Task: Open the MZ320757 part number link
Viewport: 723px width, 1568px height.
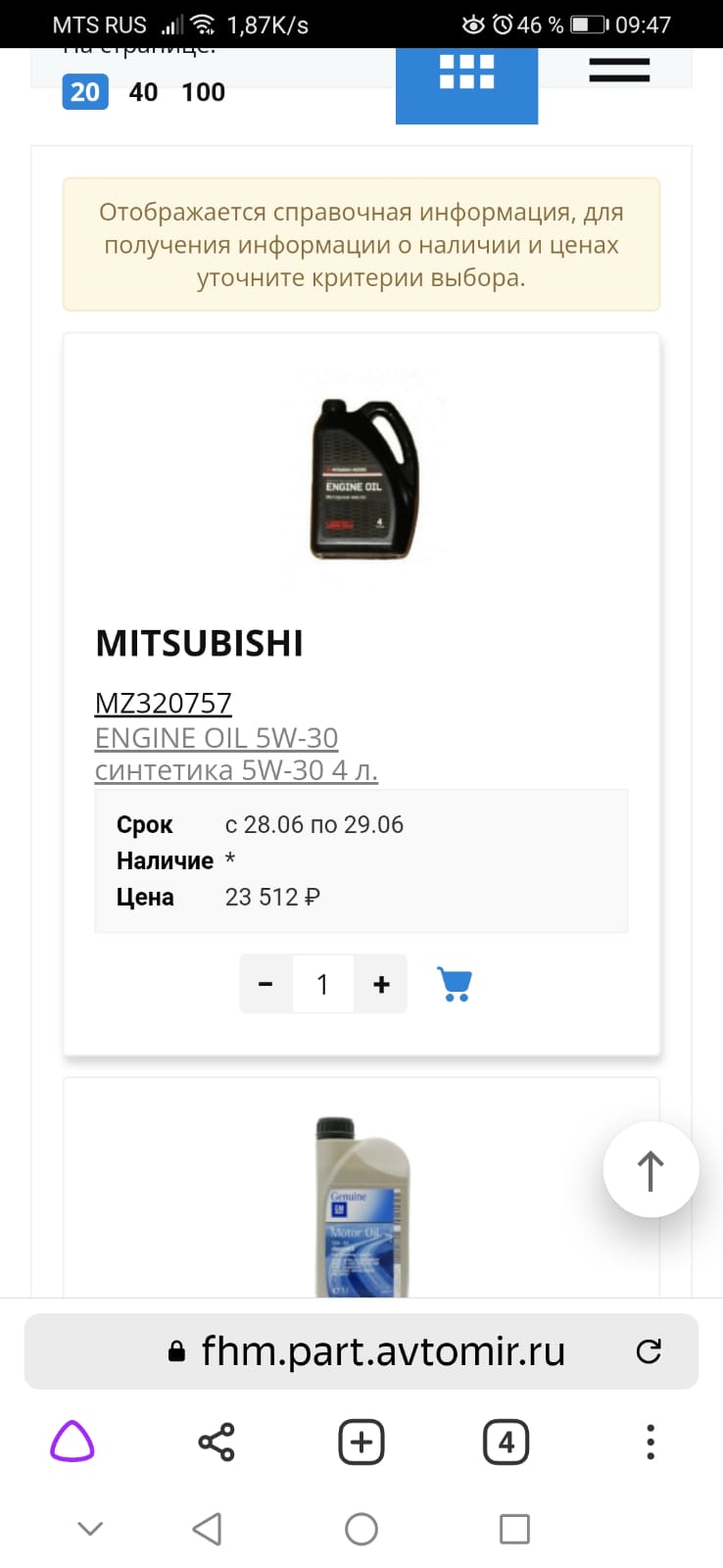Action: pyautogui.click(x=164, y=703)
